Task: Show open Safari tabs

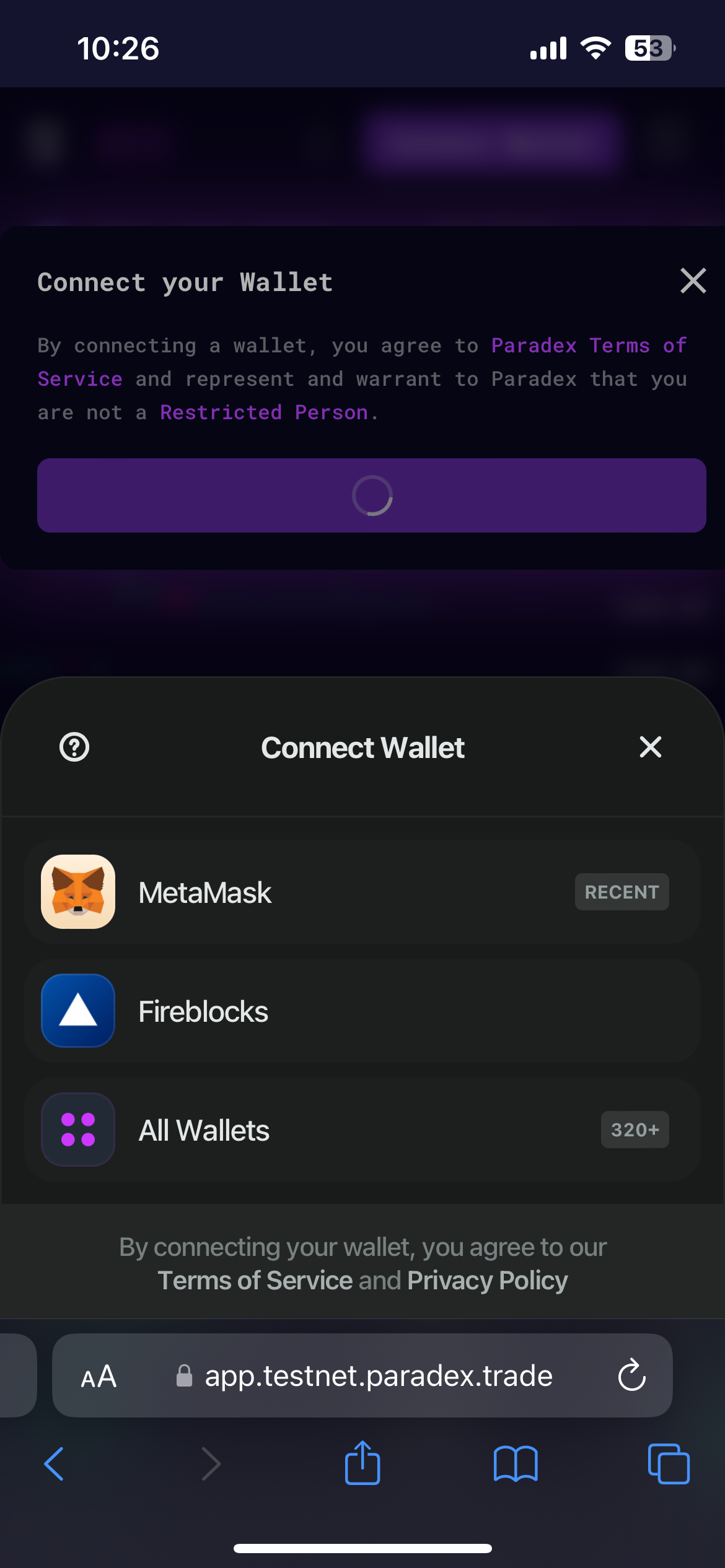Action: pos(668,1464)
